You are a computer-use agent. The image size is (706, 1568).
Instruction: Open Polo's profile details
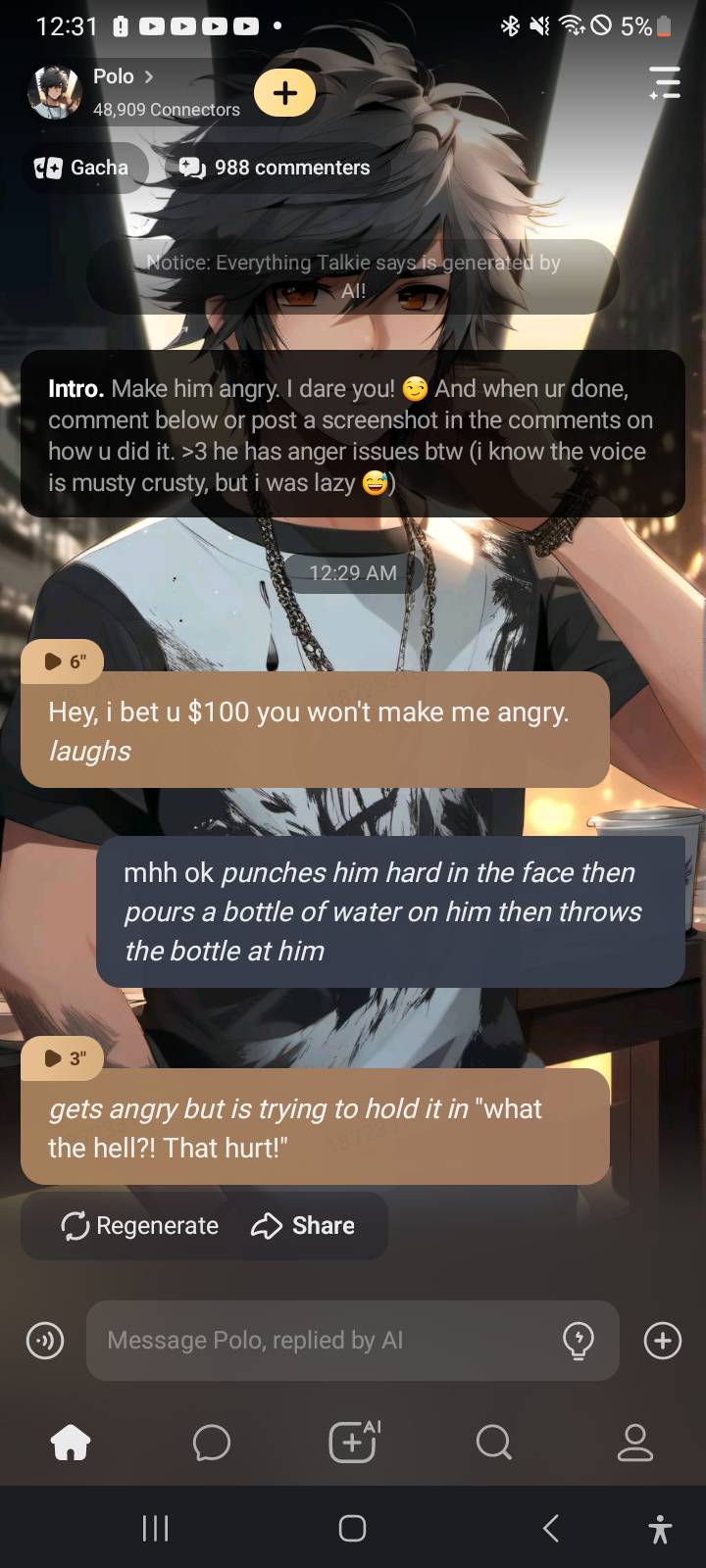pos(123,77)
